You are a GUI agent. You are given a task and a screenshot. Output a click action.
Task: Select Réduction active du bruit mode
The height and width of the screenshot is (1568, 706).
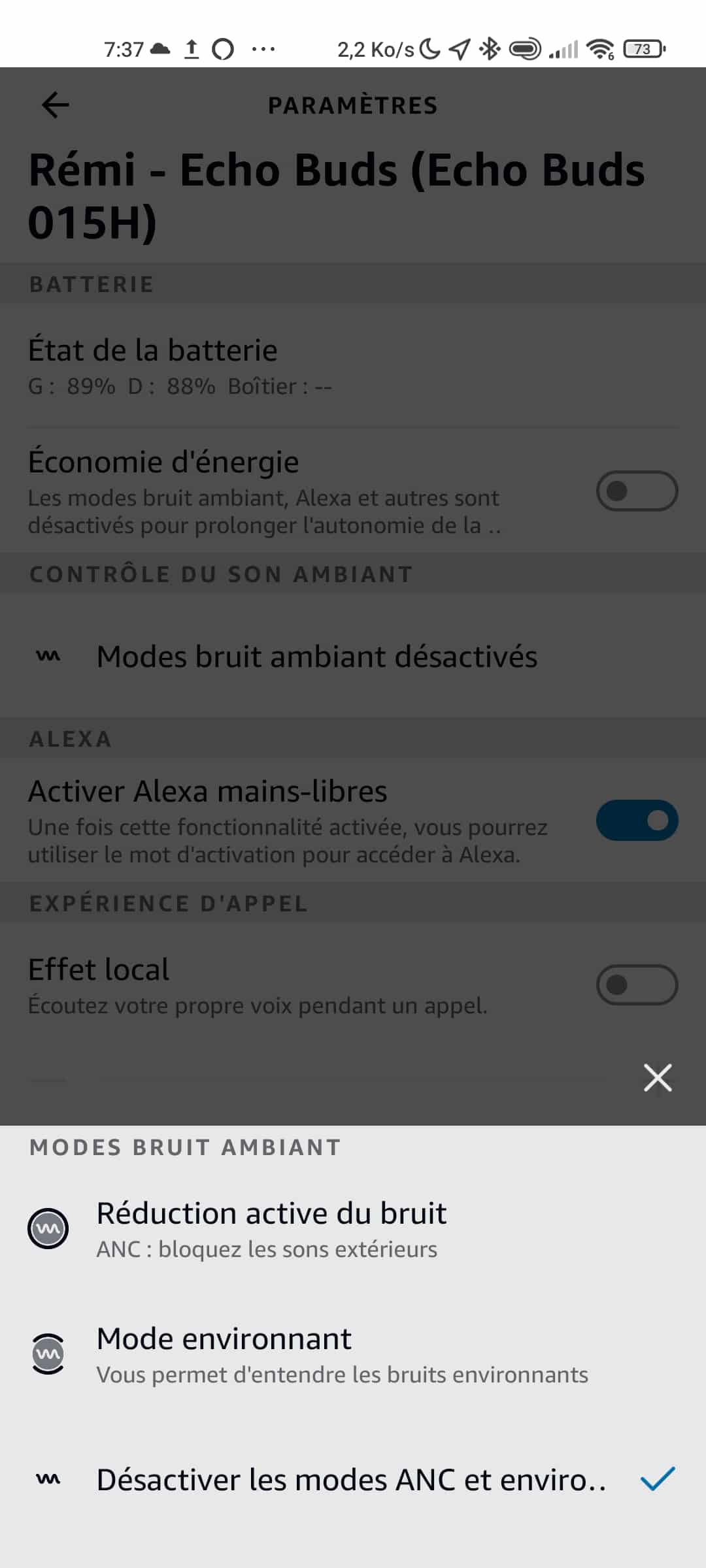[x=353, y=1229]
